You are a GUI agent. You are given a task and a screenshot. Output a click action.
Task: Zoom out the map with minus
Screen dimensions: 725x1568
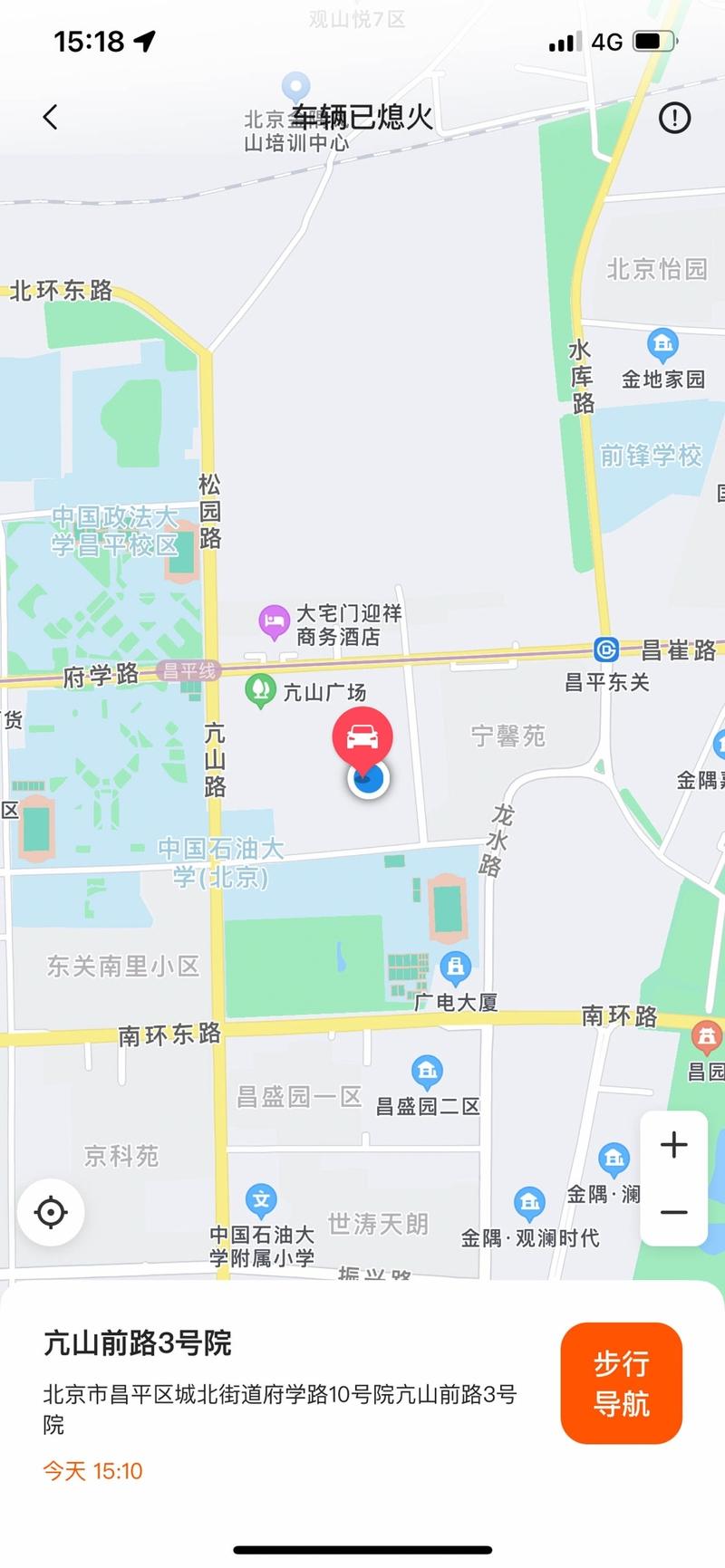coord(673,1212)
